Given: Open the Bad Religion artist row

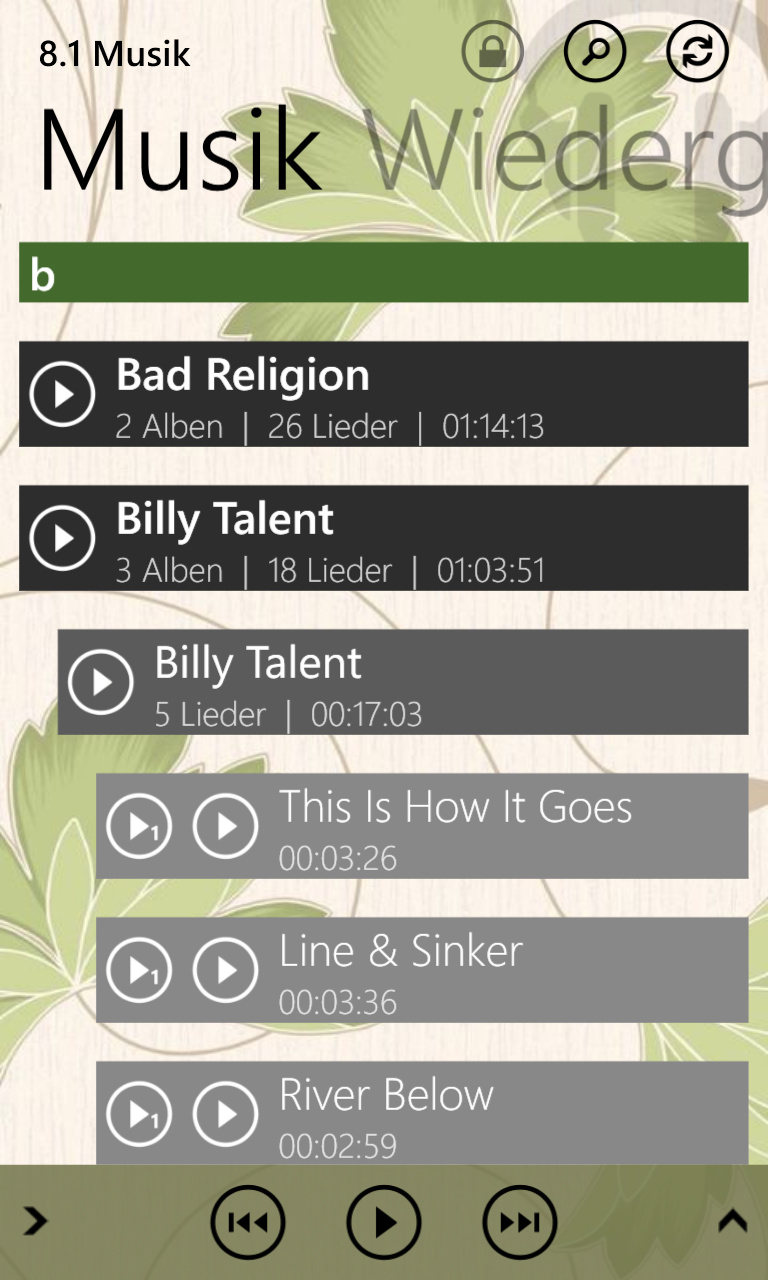Looking at the screenshot, I should tap(384, 394).
